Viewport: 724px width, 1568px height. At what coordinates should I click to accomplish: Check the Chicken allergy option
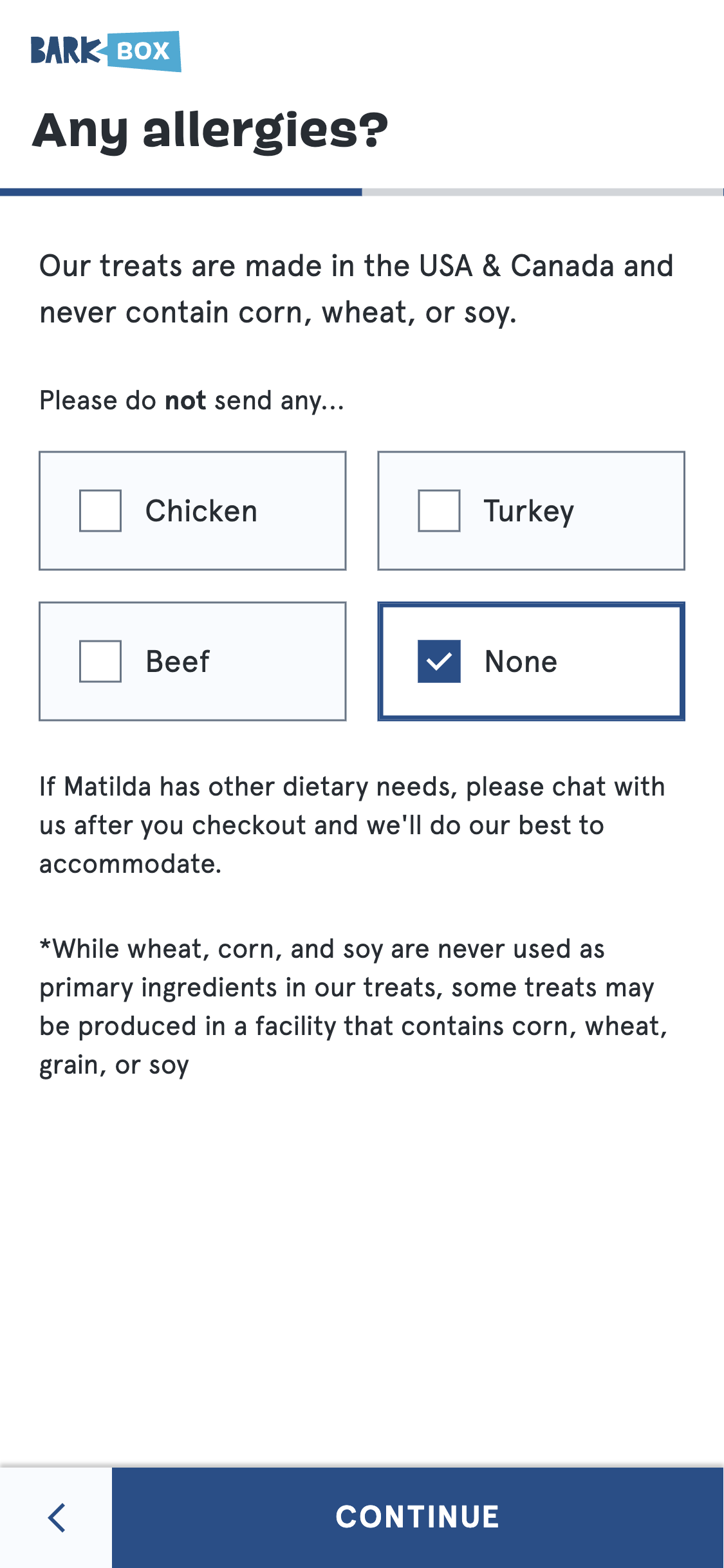click(193, 510)
